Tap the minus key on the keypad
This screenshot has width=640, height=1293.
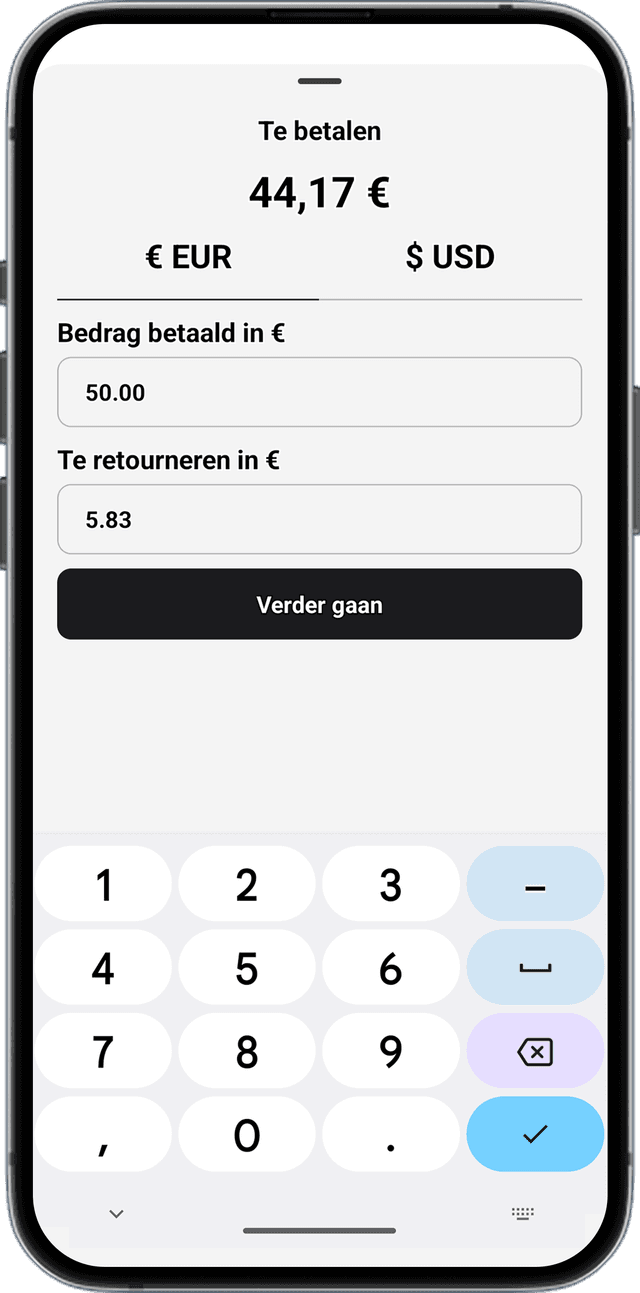pyautogui.click(x=535, y=885)
